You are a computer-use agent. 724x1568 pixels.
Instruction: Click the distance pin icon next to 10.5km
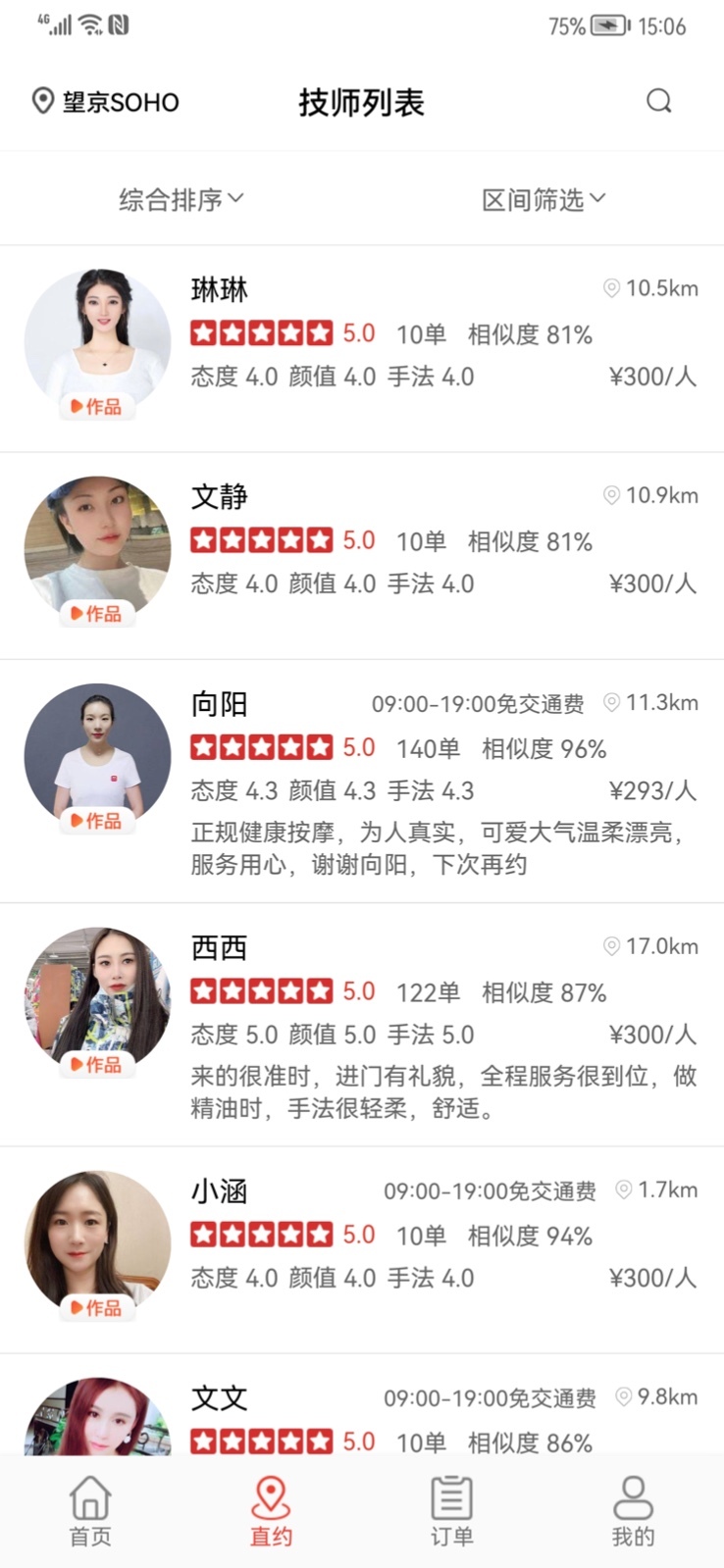tap(610, 288)
